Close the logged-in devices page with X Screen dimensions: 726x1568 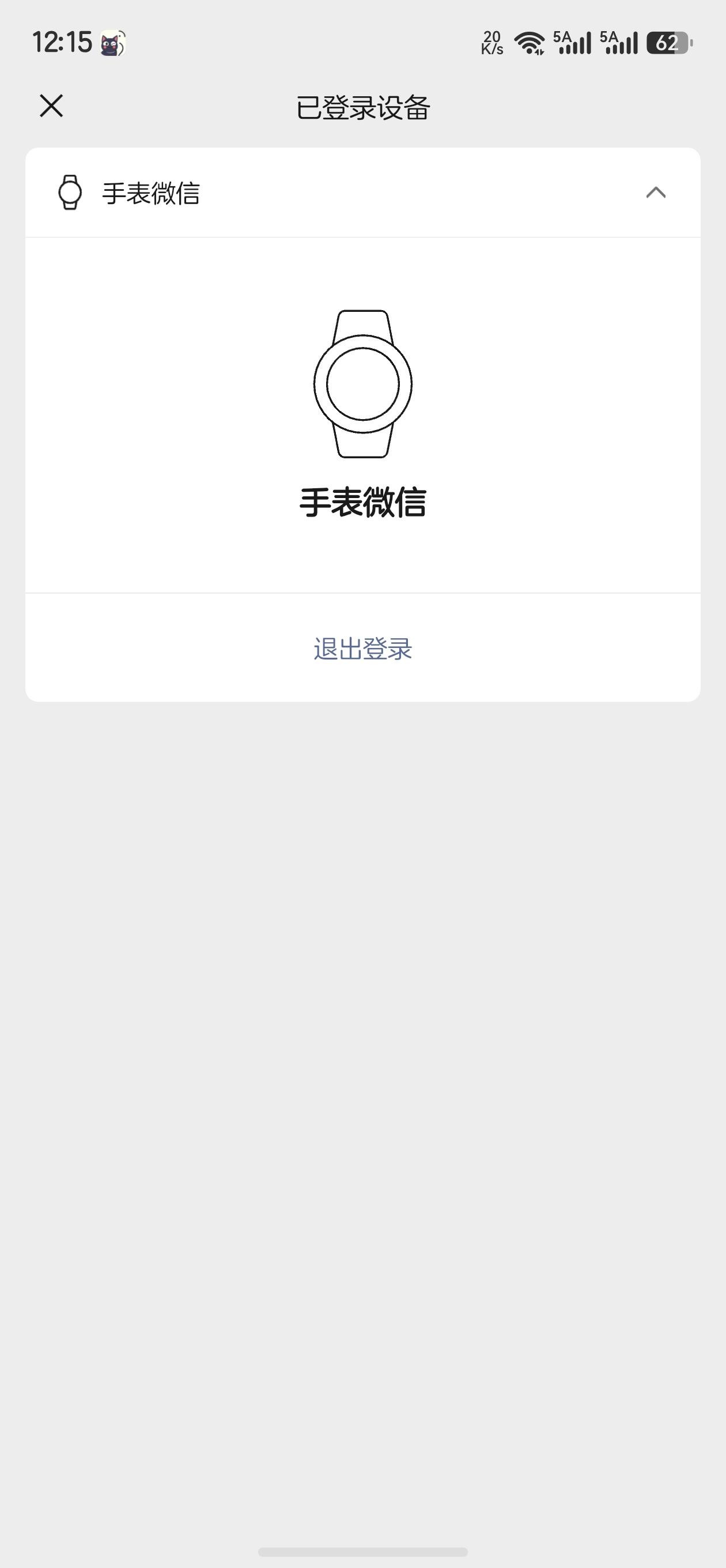tap(51, 107)
